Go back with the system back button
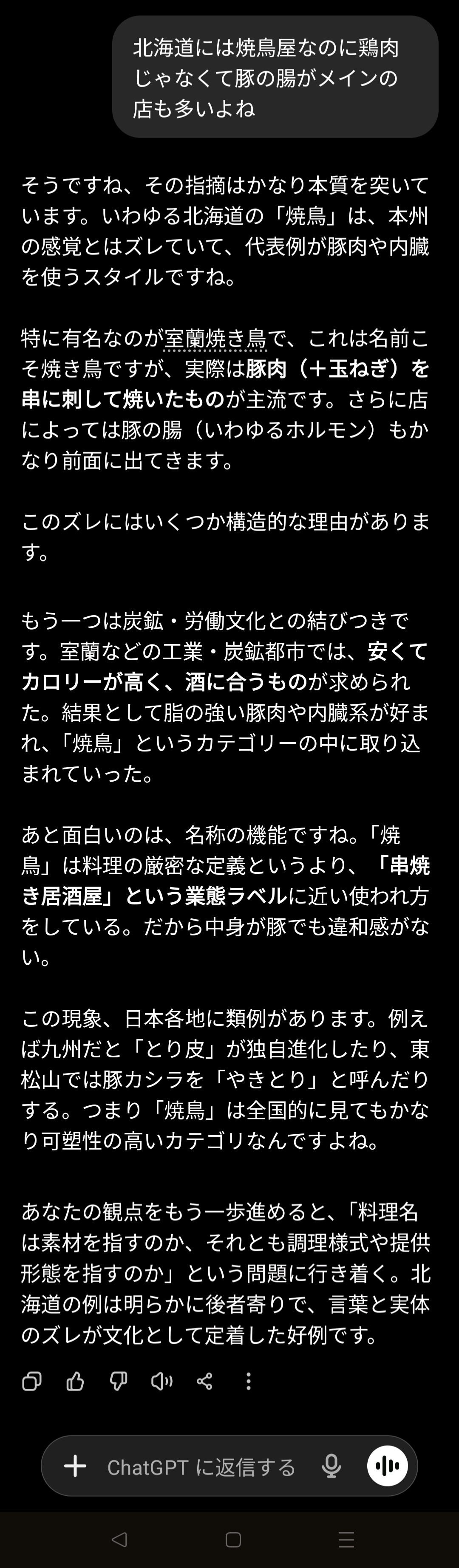 coord(119,1540)
